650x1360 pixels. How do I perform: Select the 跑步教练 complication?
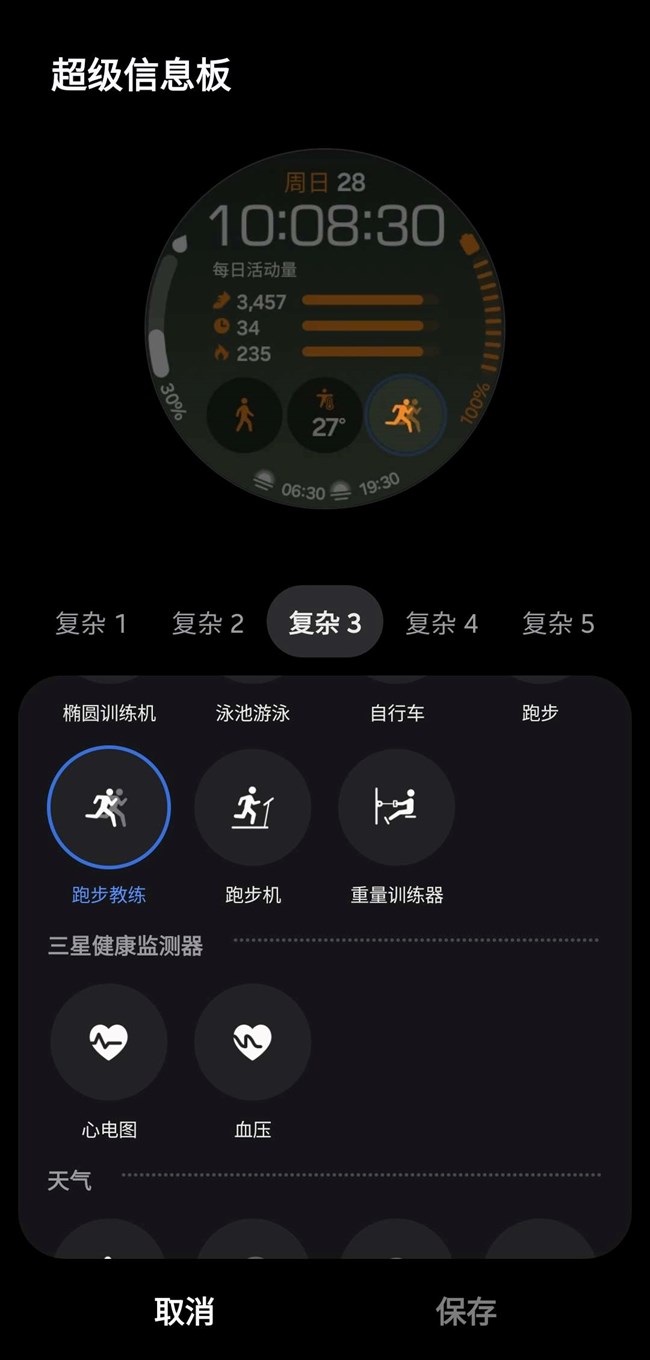[x=109, y=807]
